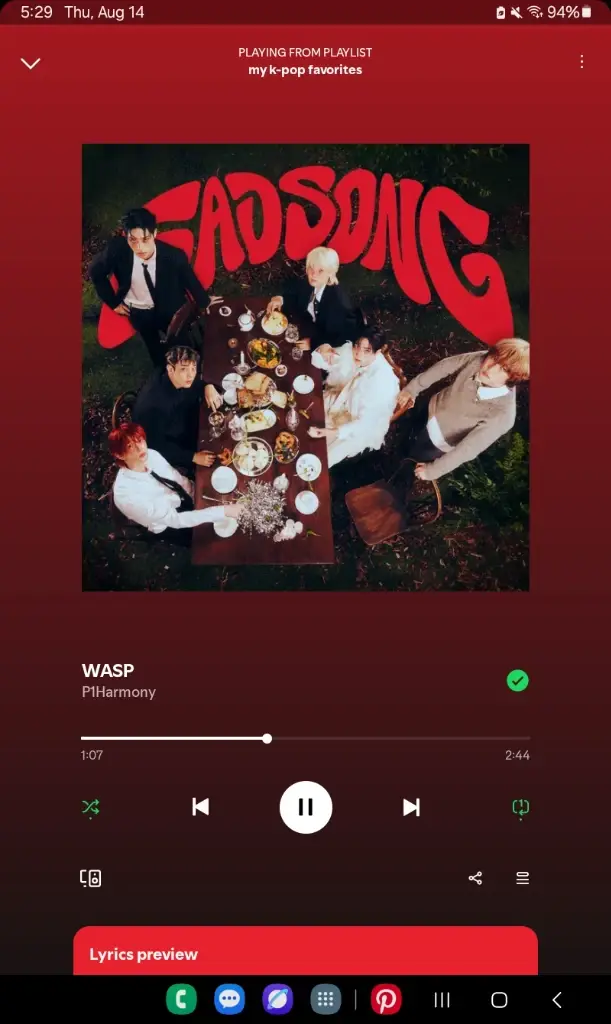
Task: Toggle shuffle mode
Action: (91, 808)
